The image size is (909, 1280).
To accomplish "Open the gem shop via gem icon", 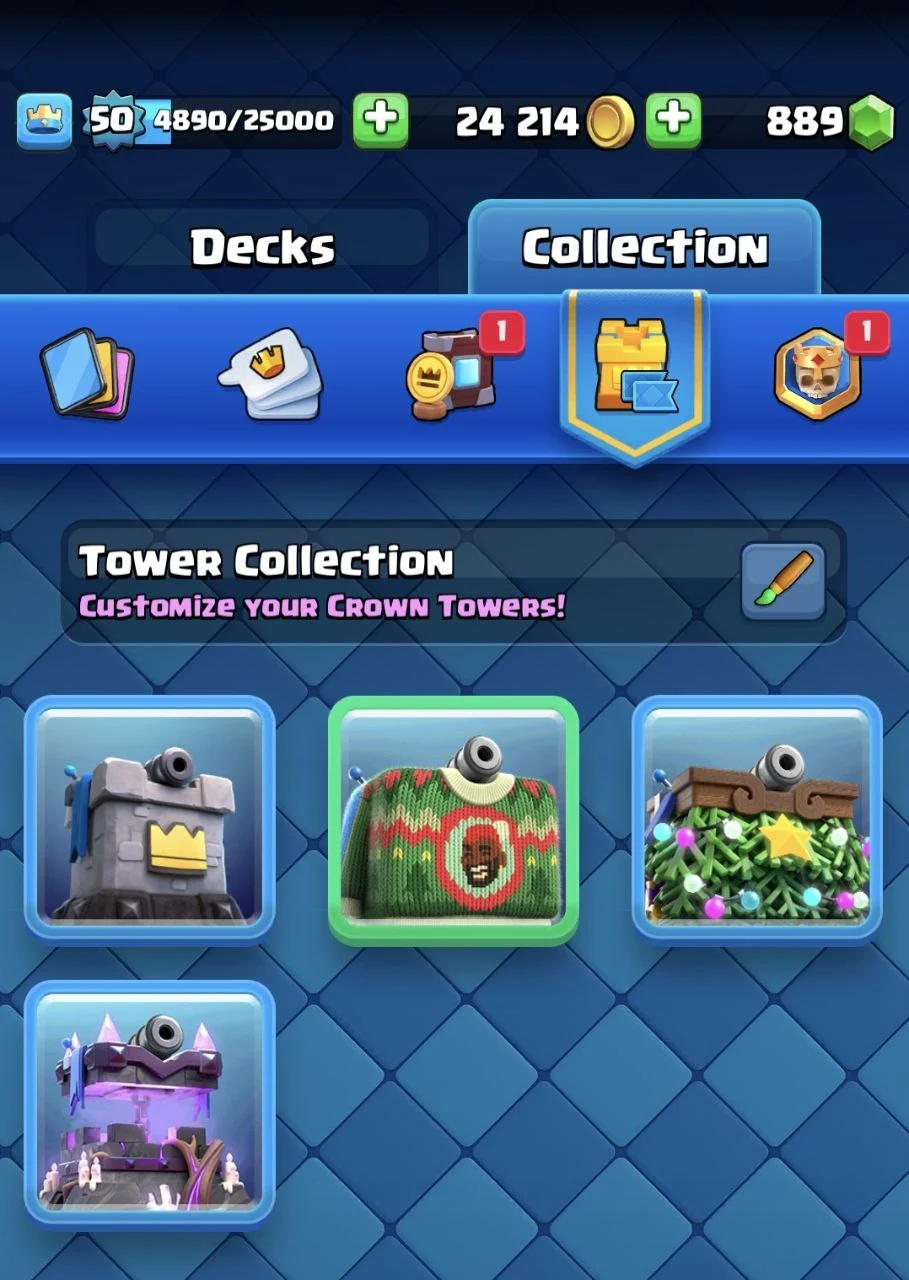I will point(871,122).
